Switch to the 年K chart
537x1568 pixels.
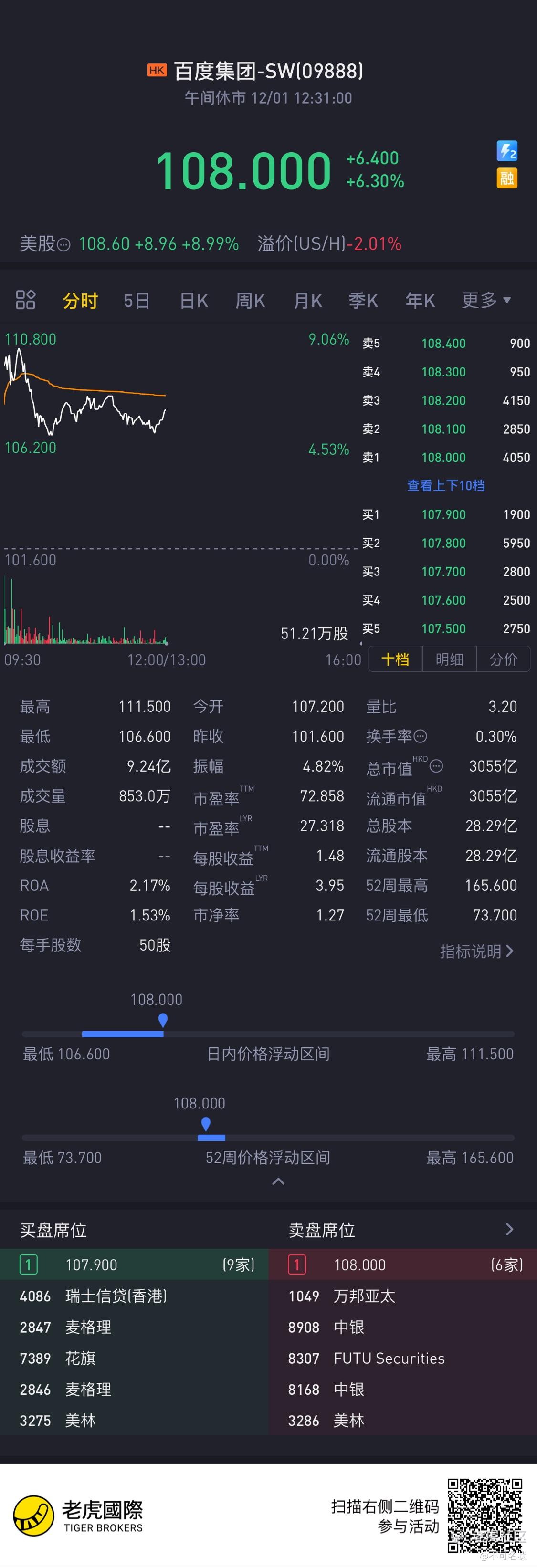coord(420,301)
